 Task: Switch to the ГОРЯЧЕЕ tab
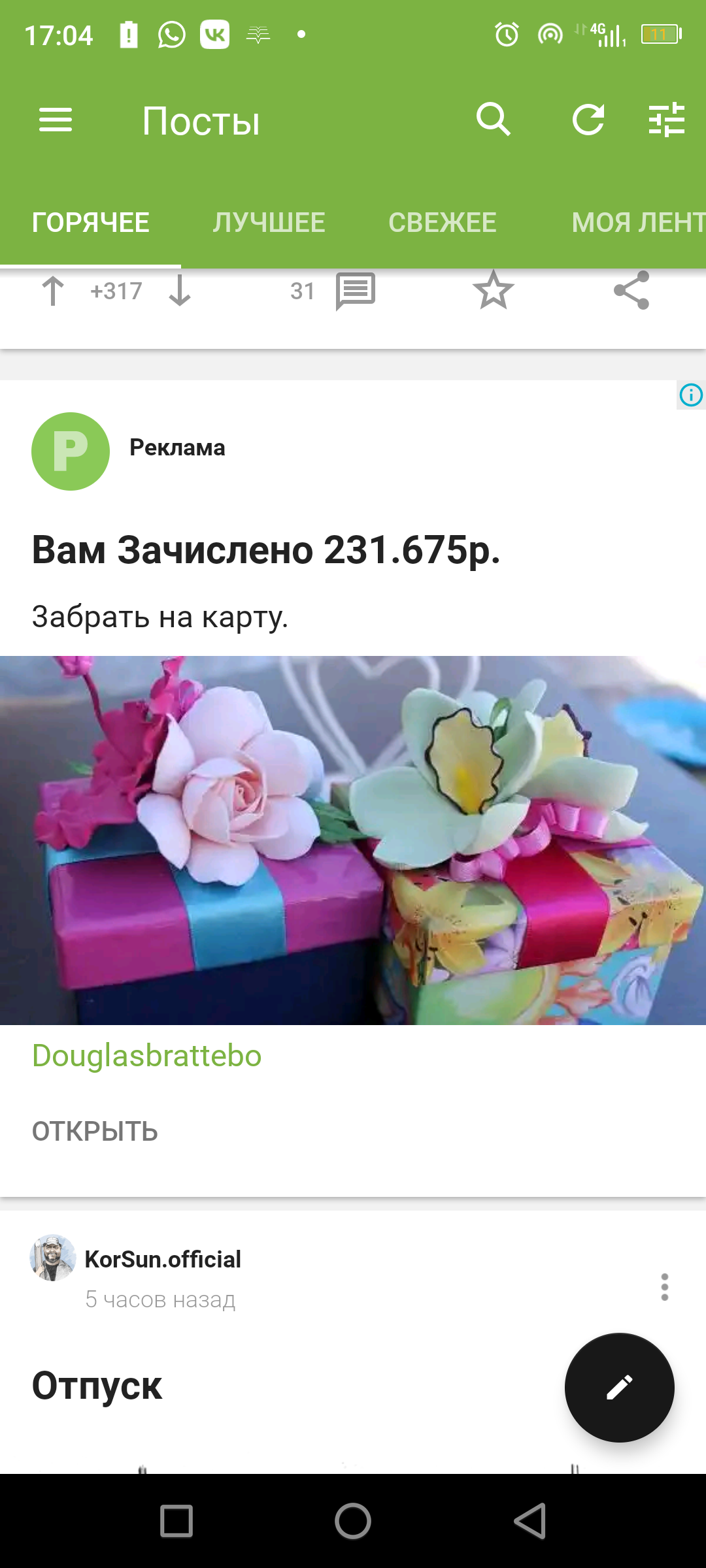click(90, 223)
